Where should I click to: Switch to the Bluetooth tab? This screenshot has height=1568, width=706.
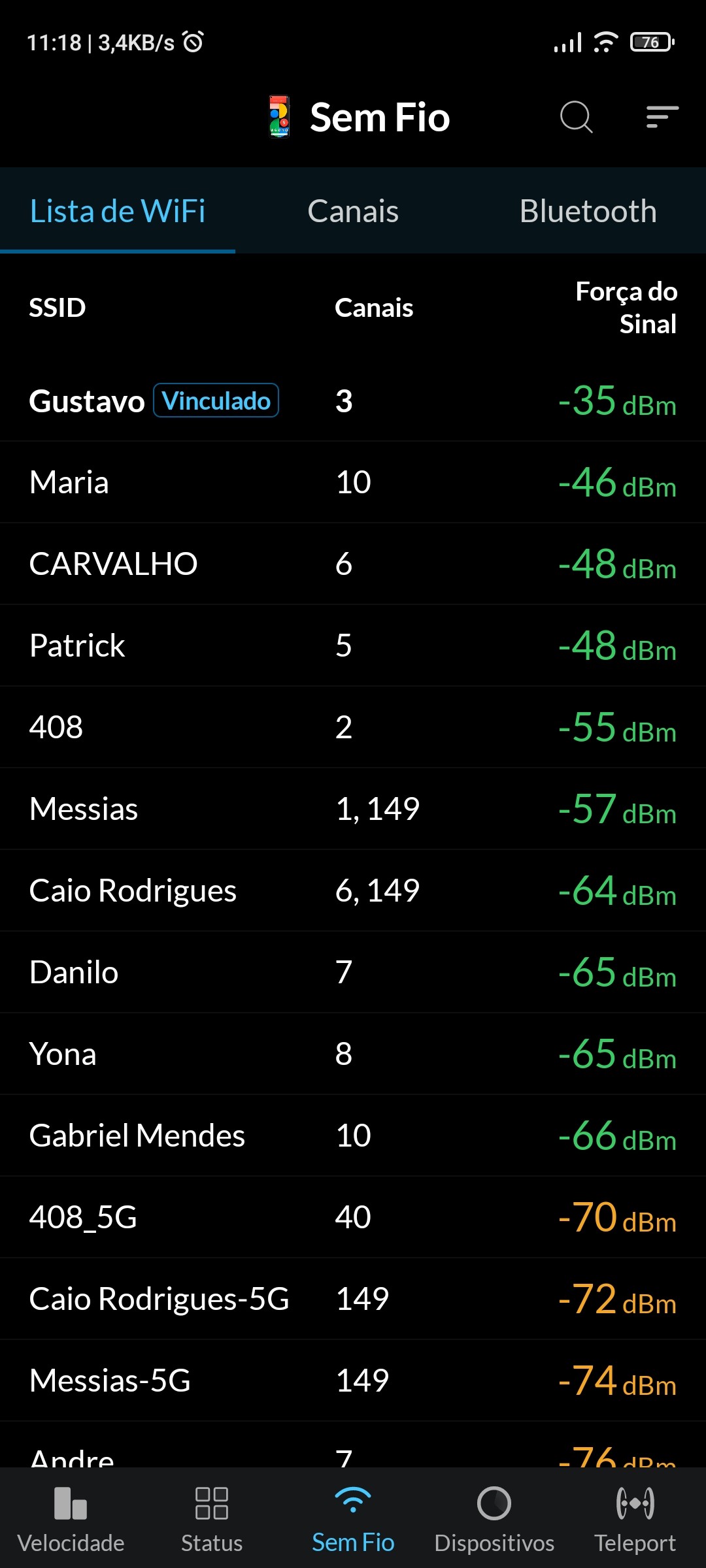pos(588,211)
